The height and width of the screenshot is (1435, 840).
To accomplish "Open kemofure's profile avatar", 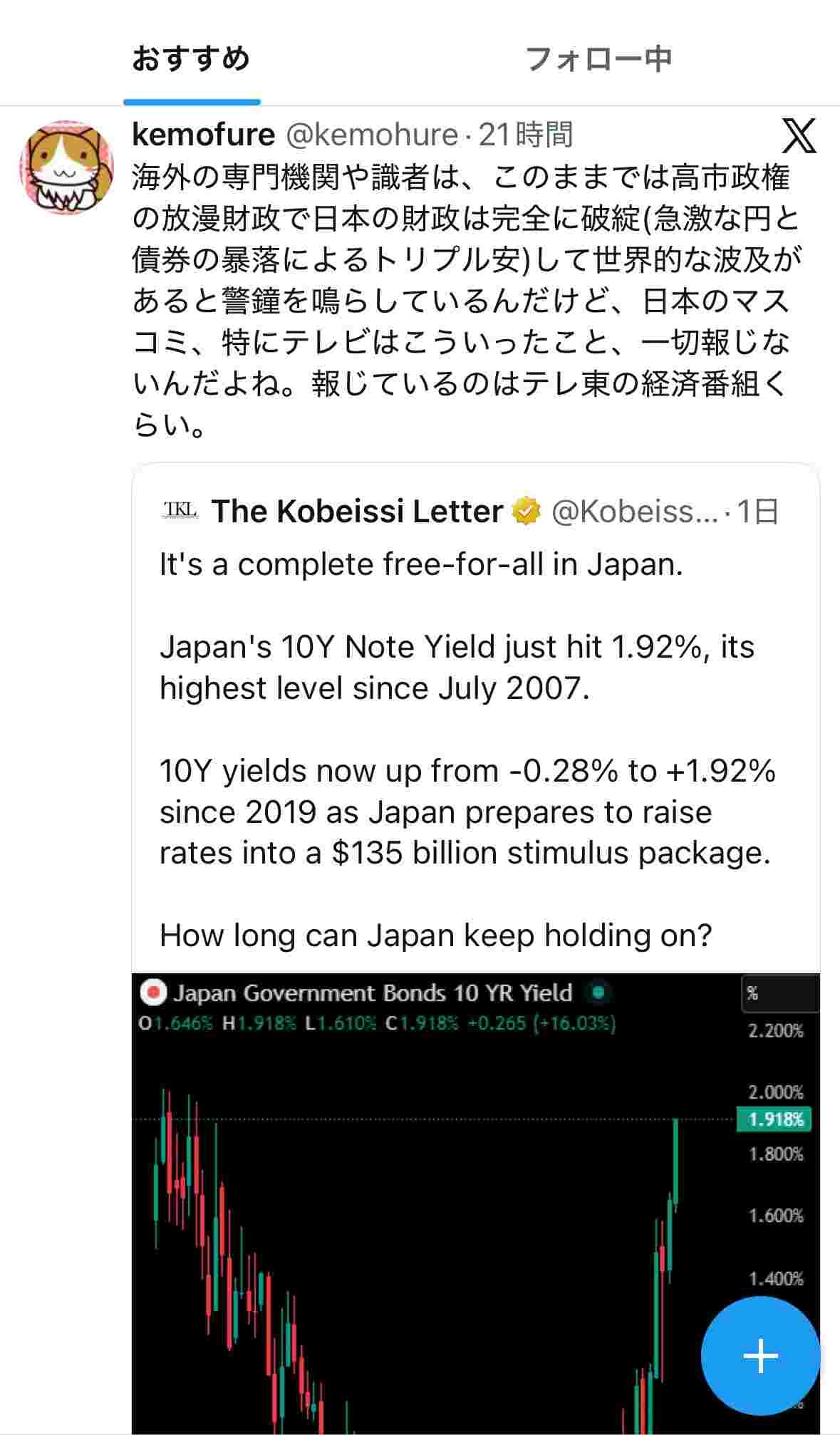I will click(66, 167).
